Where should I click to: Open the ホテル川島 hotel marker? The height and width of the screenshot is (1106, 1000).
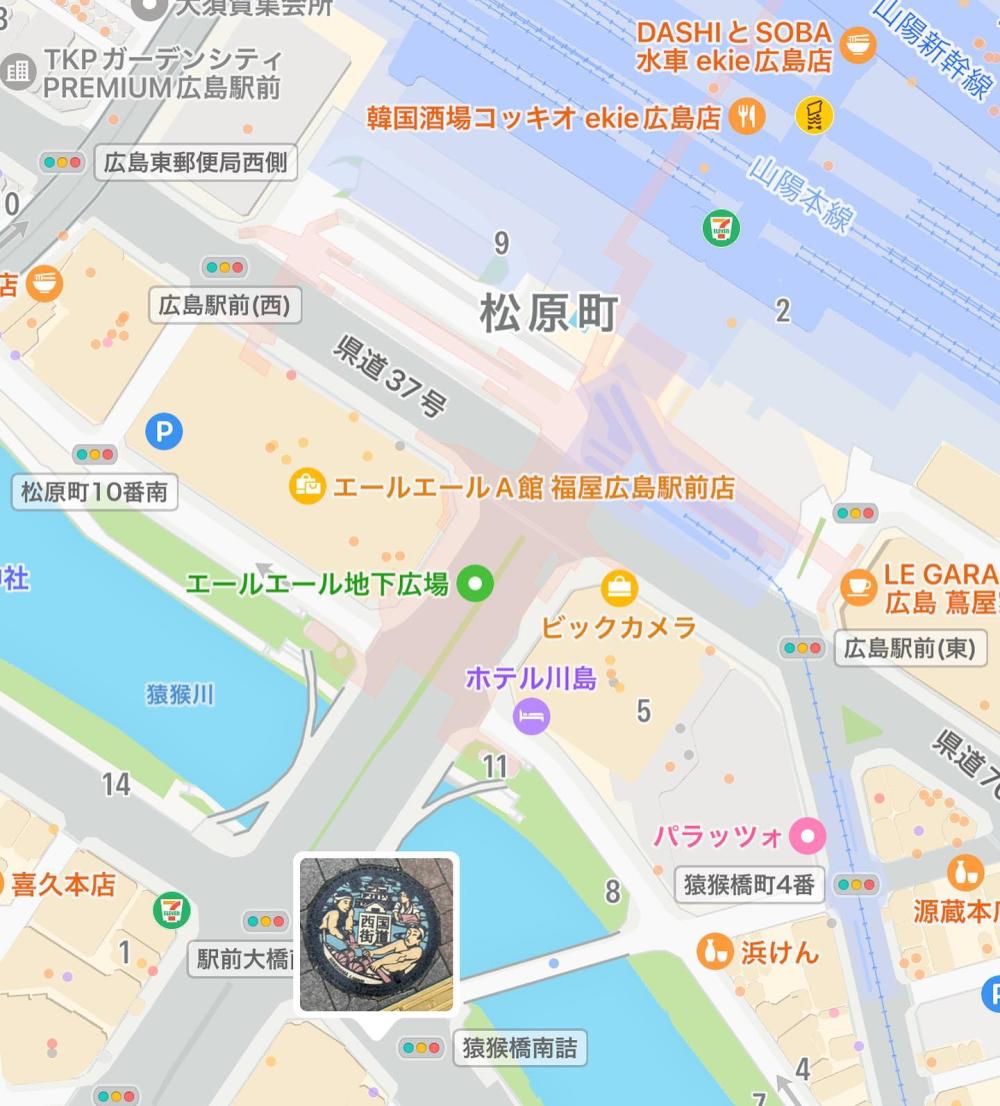tap(532, 714)
